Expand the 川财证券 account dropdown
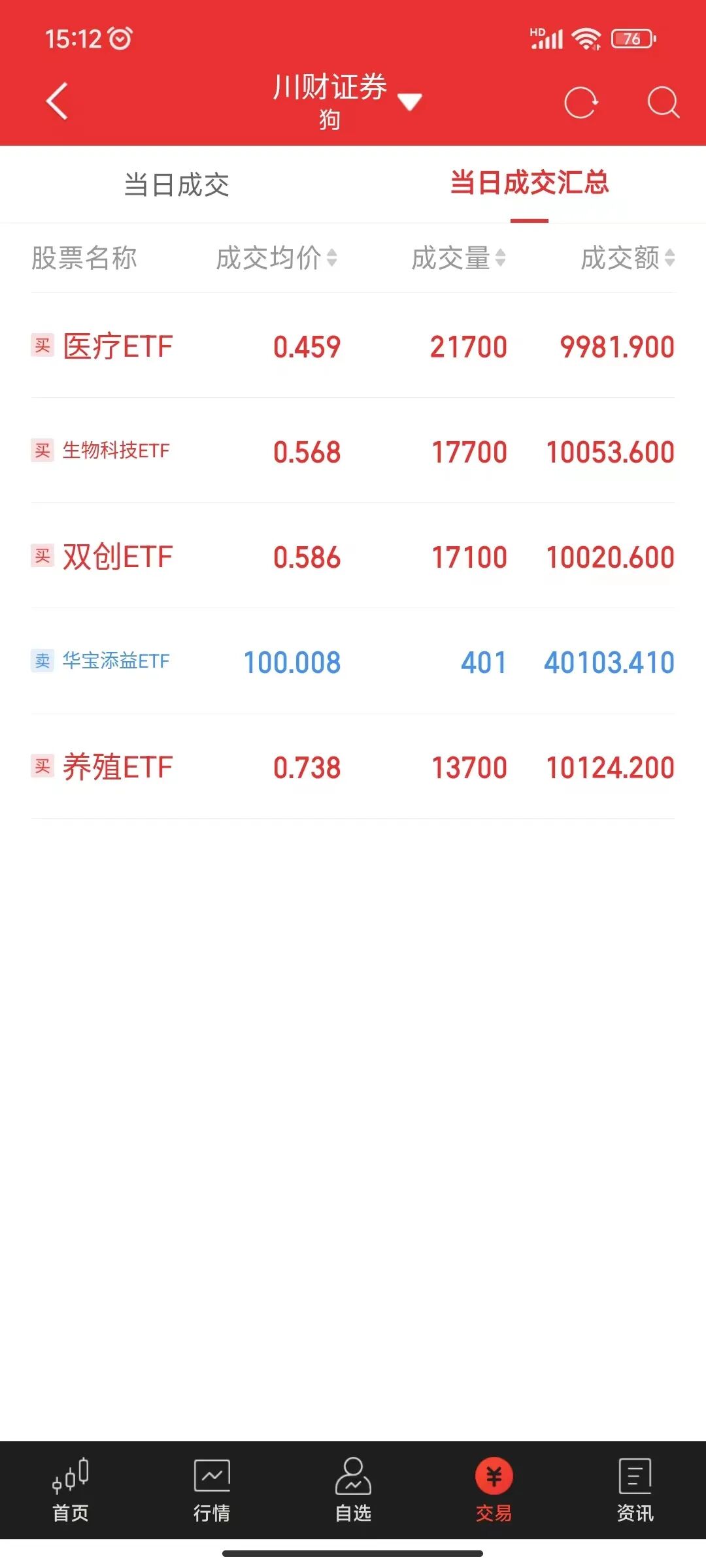The height and width of the screenshot is (1568, 706). (410, 101)
